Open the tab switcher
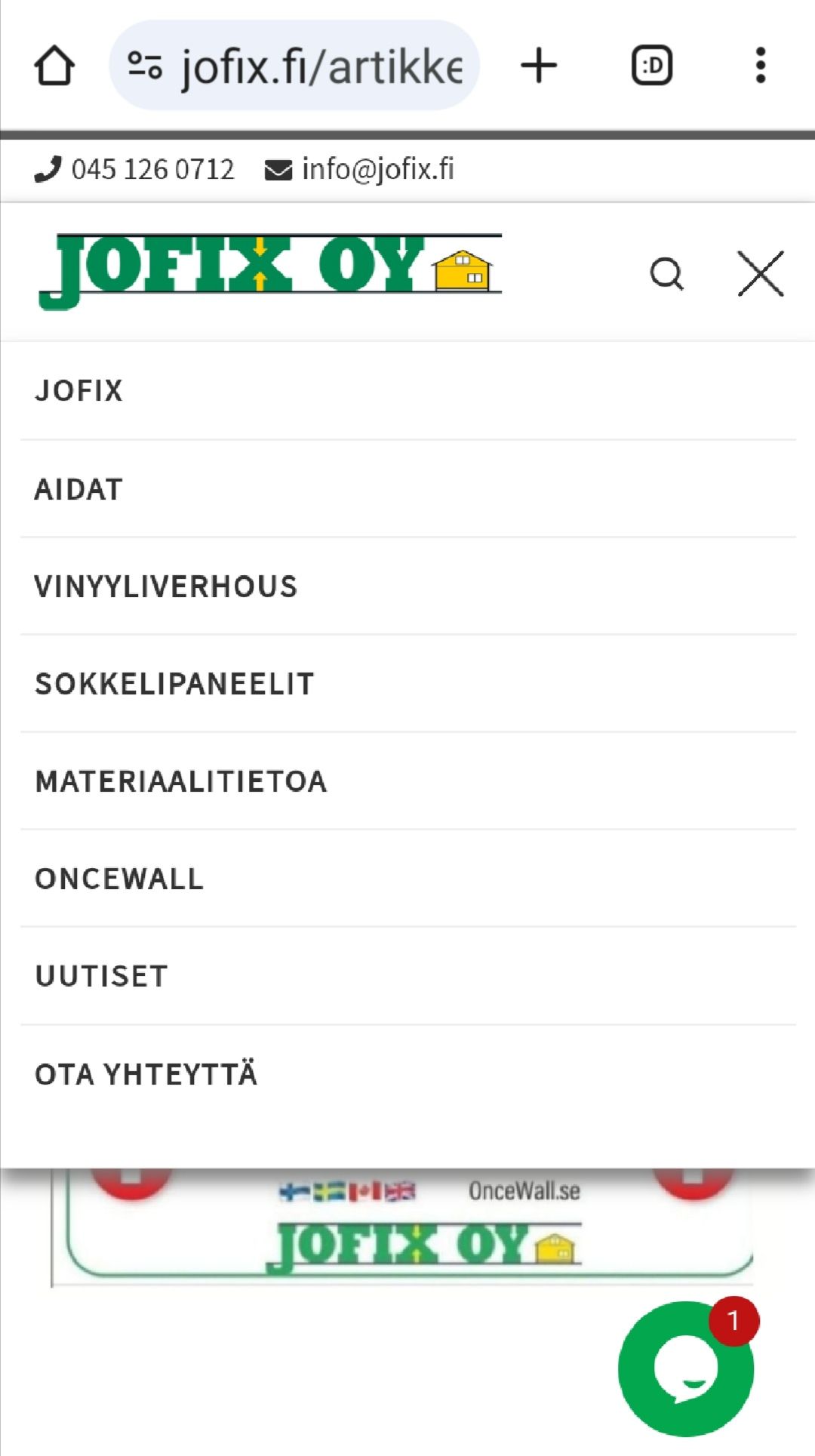 tap(652, 66)
